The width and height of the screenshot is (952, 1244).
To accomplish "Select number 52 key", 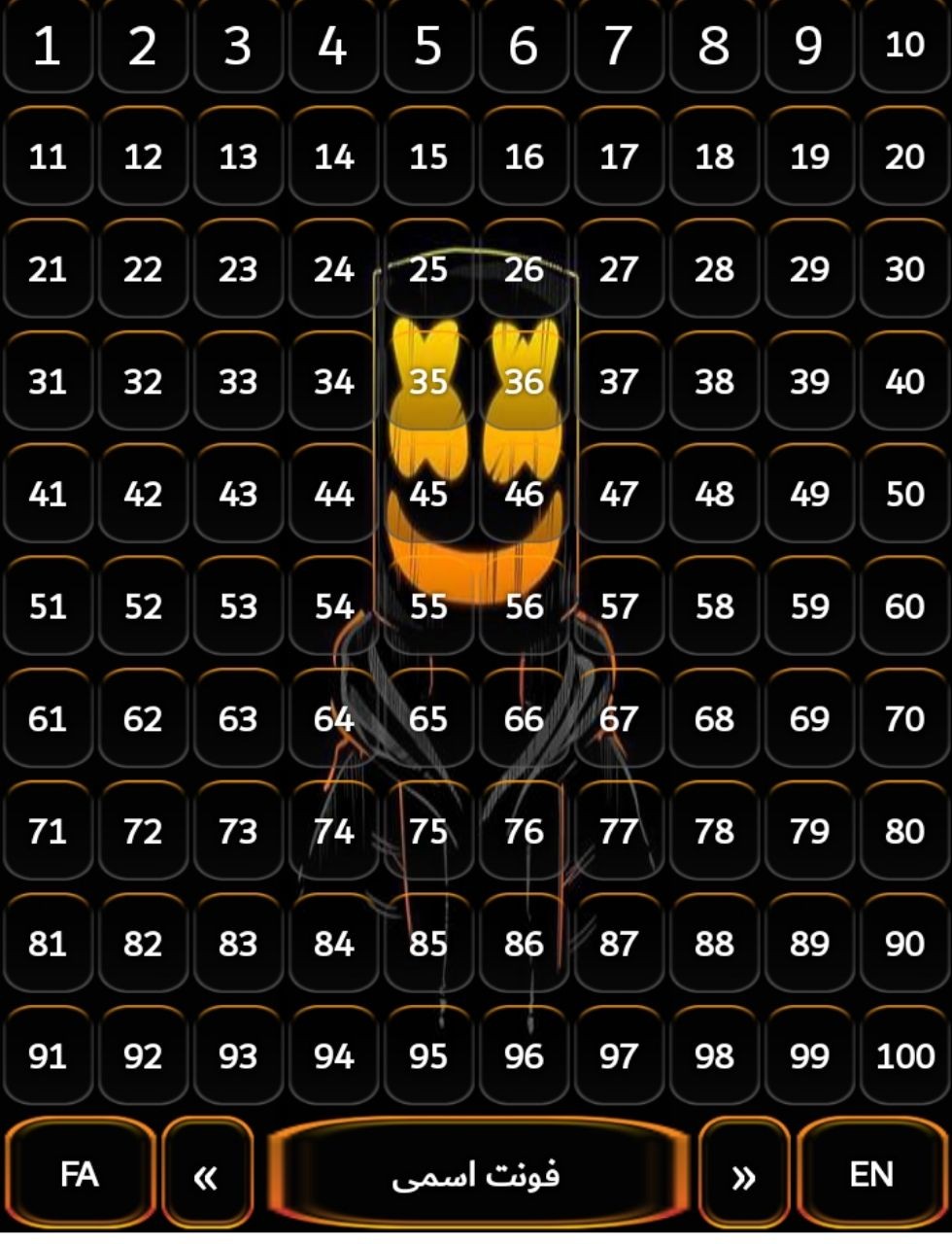I will pyautogui.click(x=142, y=607).
